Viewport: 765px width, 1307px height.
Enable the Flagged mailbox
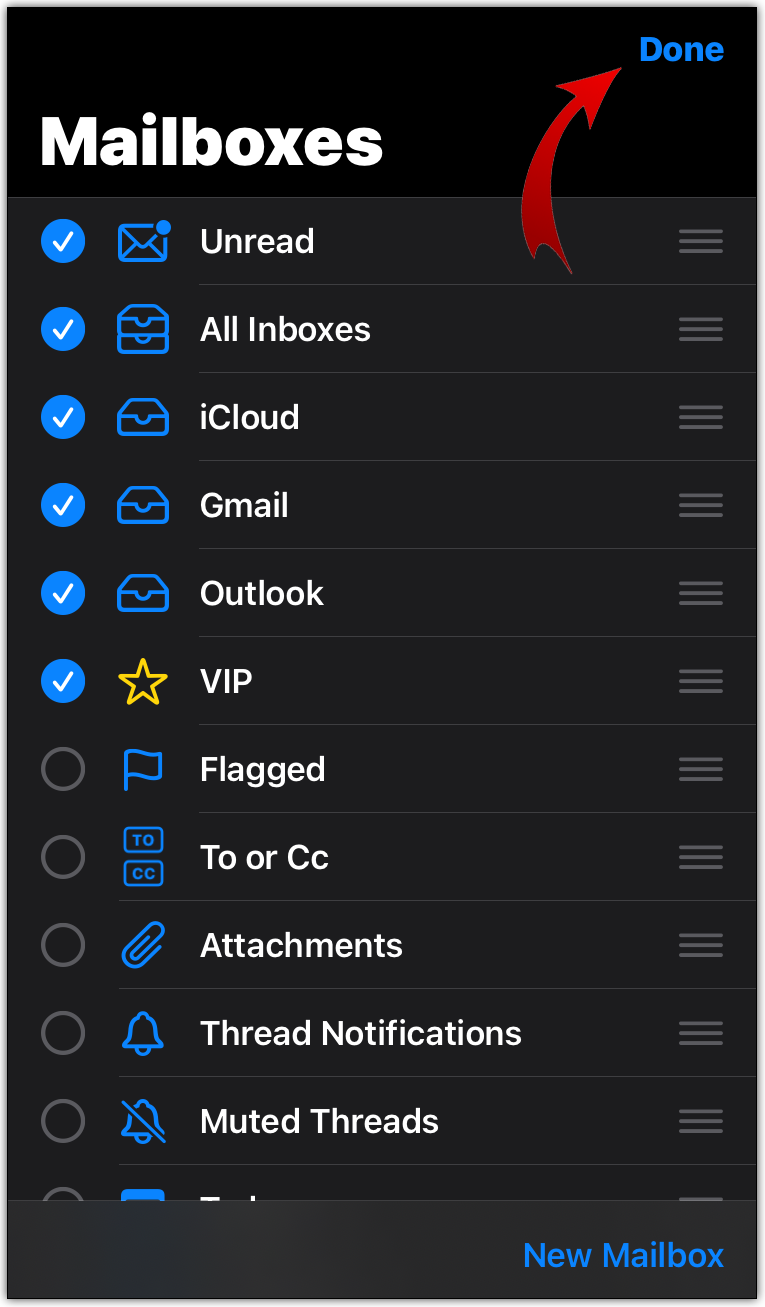pos(63,769)
